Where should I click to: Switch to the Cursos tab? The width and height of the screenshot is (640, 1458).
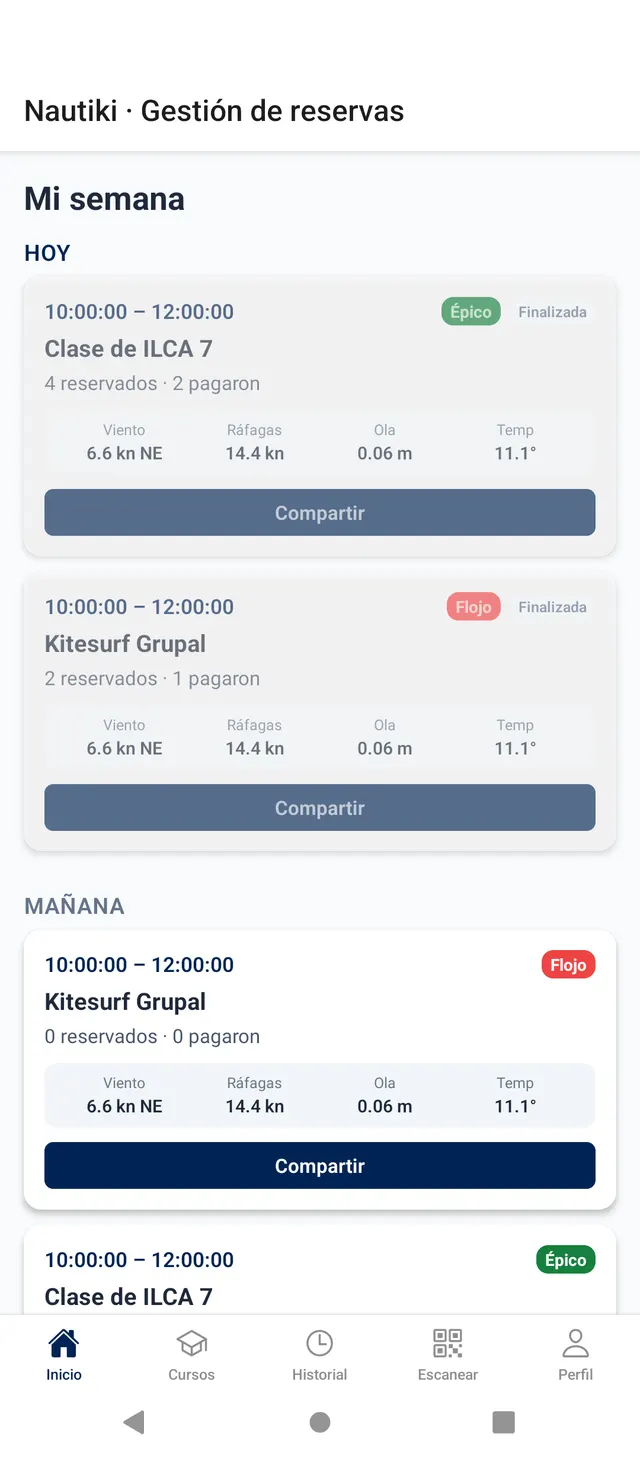pyautogui.click(x=192, y=1354)
